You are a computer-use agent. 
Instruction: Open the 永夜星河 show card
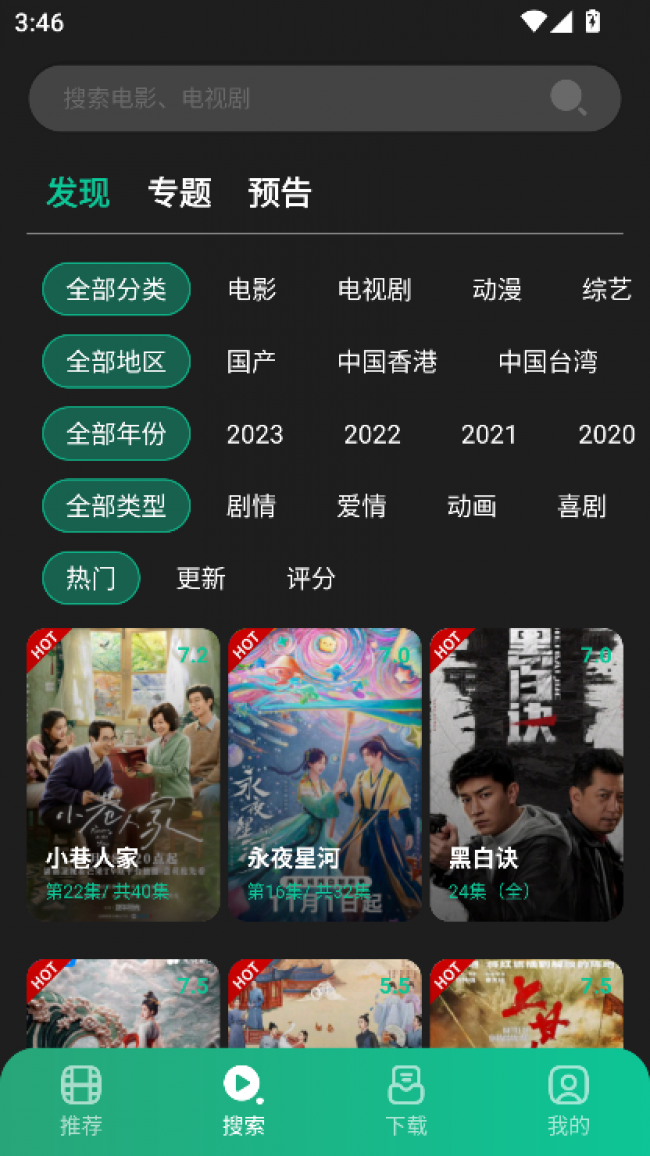tap(325, 774)
